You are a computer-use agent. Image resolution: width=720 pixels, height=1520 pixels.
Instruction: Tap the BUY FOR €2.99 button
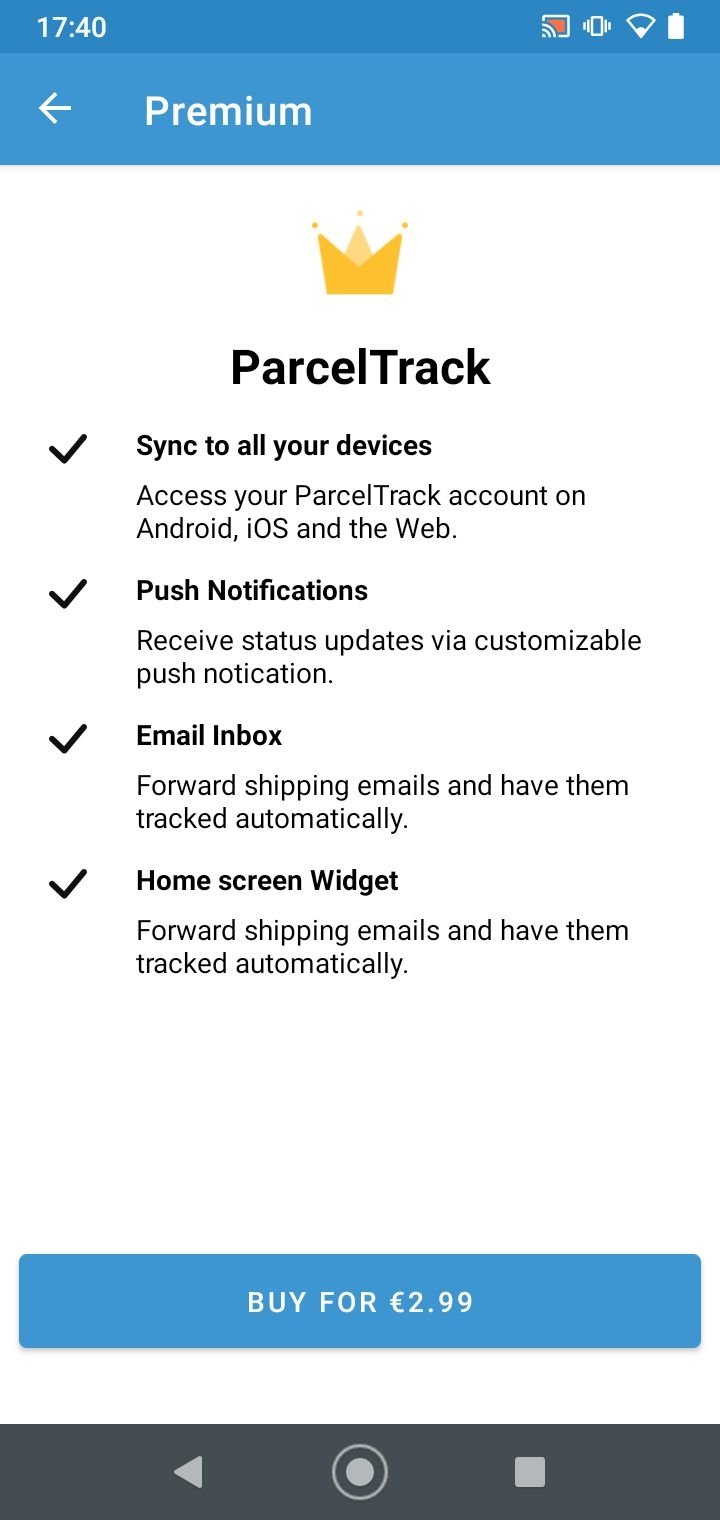(x=360, y=1301)
